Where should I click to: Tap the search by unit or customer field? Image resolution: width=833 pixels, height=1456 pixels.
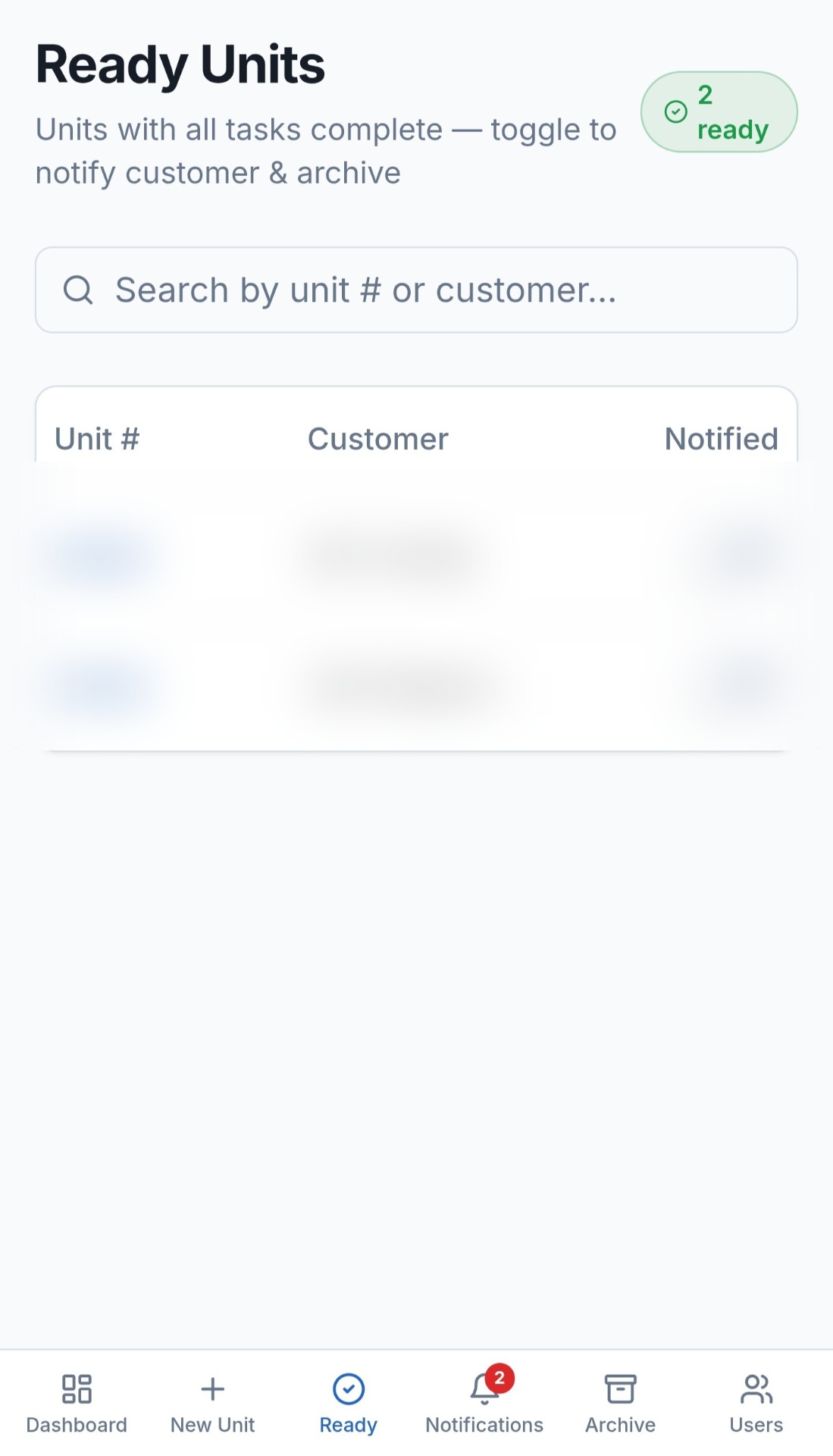415,290
